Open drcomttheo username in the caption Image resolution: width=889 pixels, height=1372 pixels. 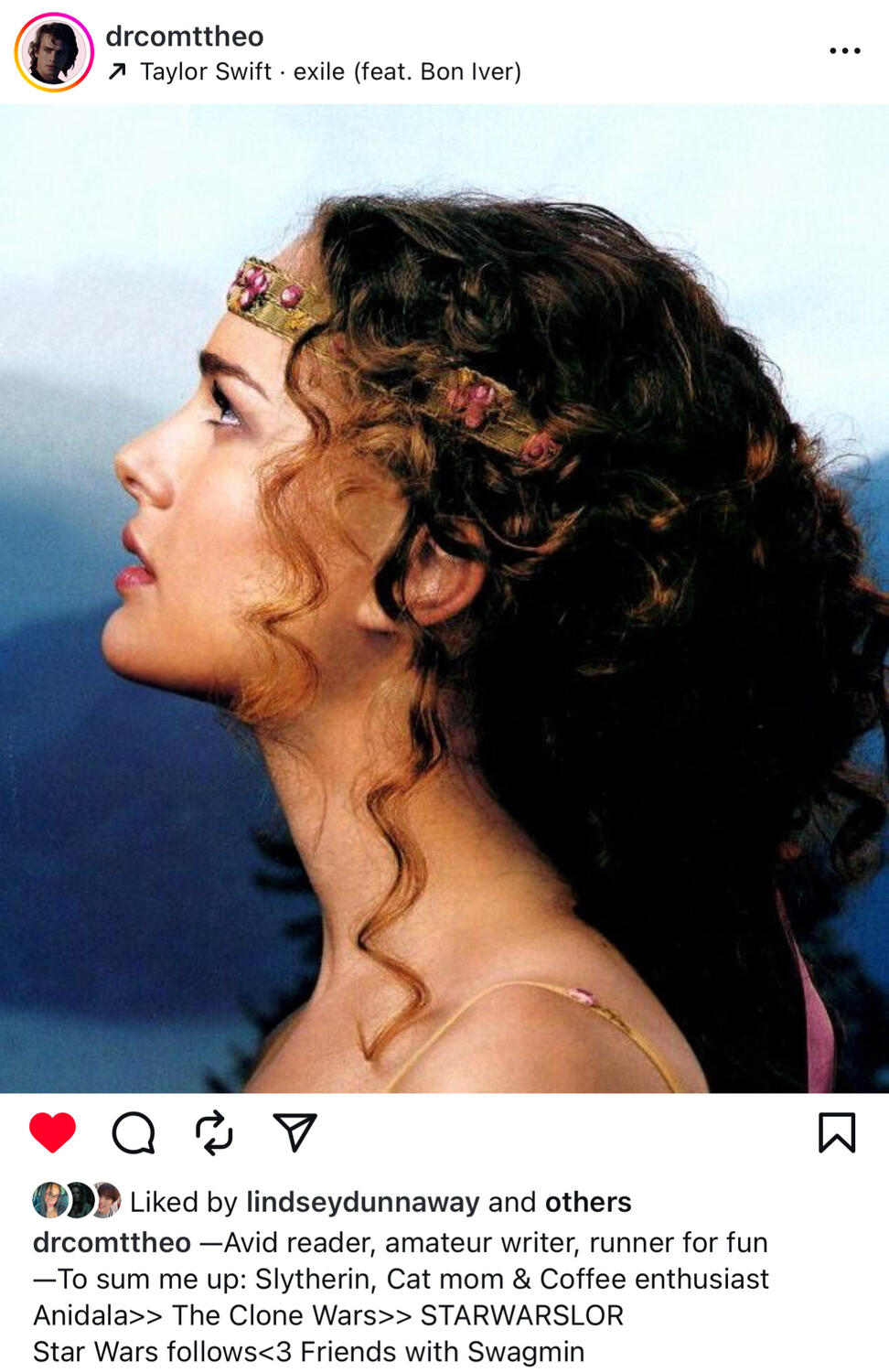(x=112, y=1242)
